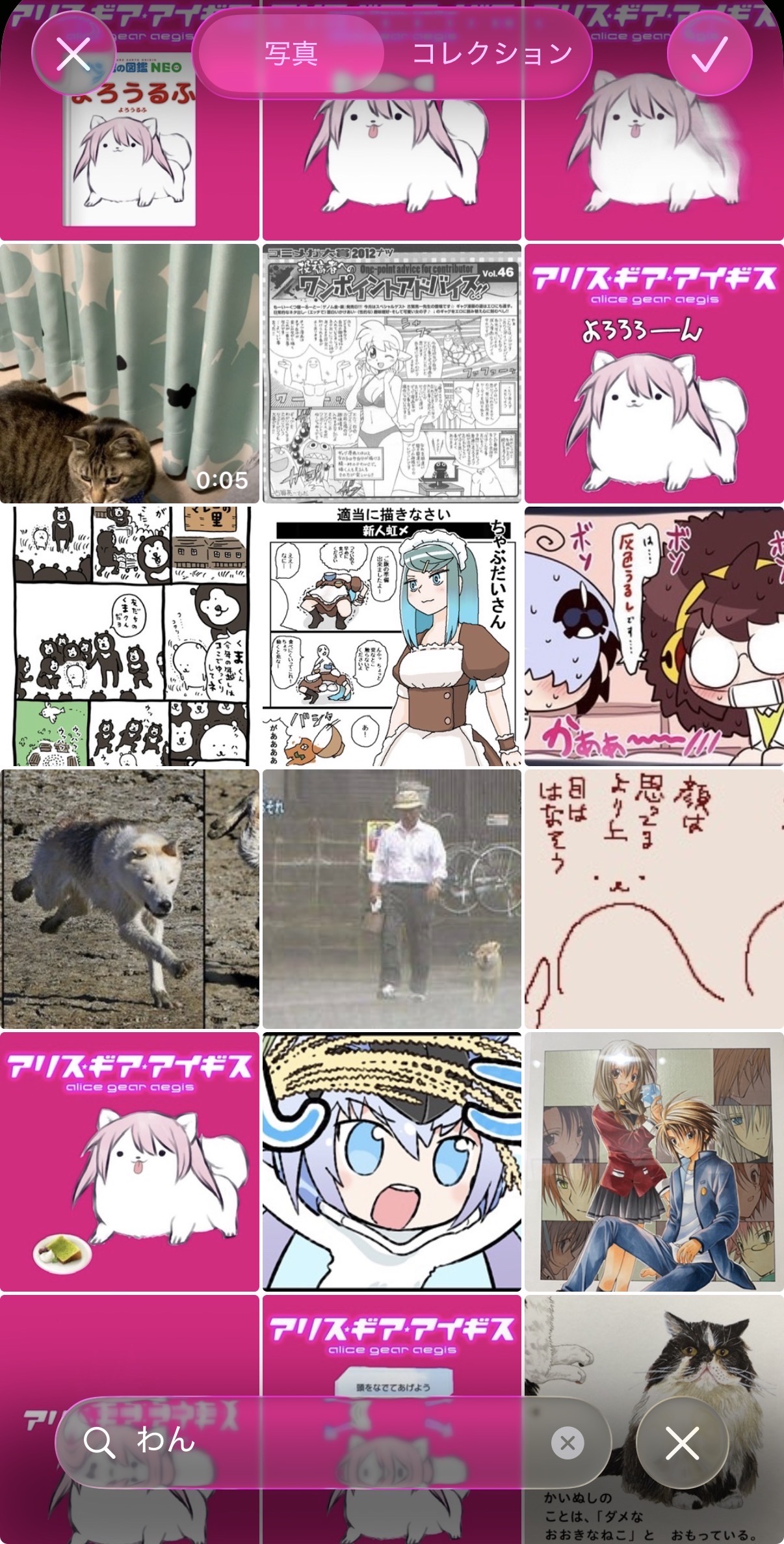
Task: Open the photo of man walking a dog
Action: [x=392, y=899]
